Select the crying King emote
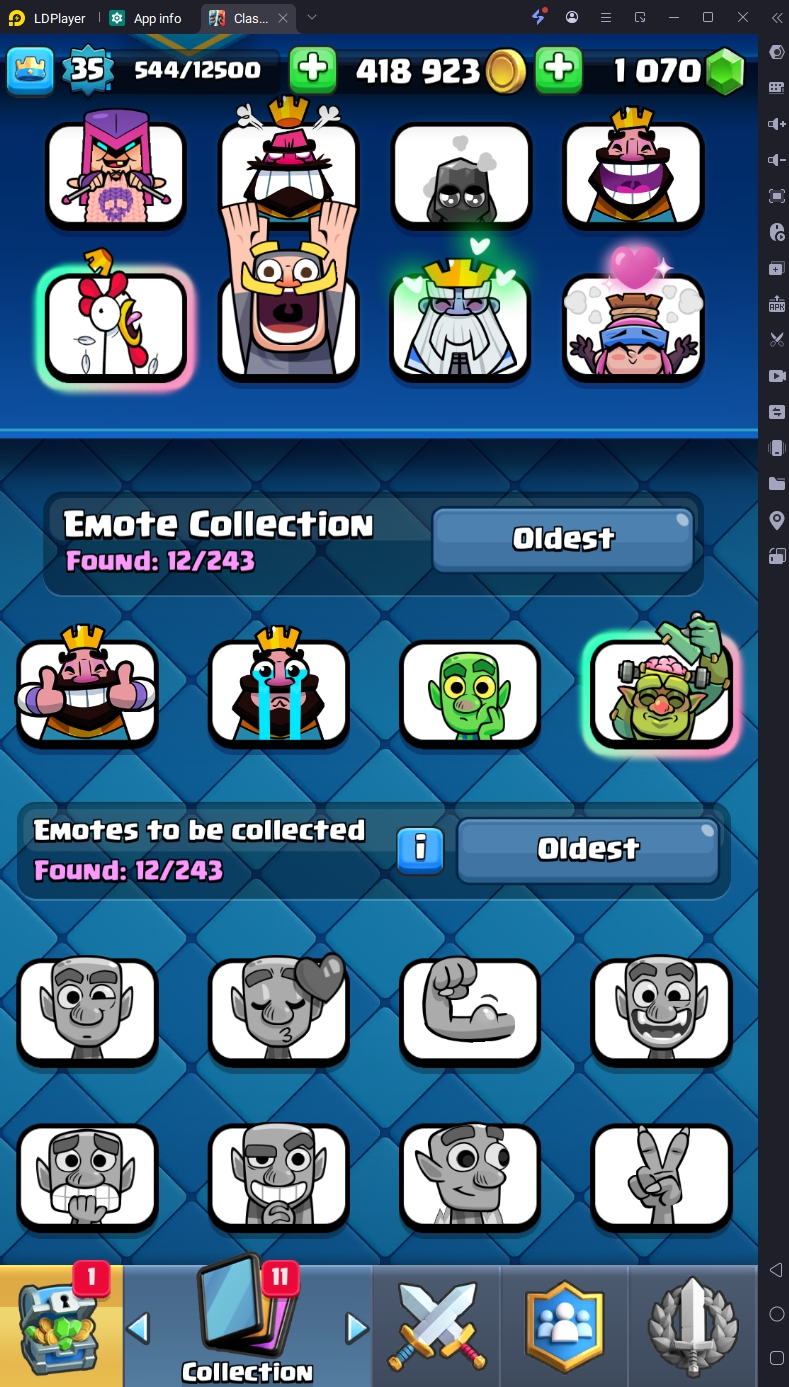 (x=279, y=692)
